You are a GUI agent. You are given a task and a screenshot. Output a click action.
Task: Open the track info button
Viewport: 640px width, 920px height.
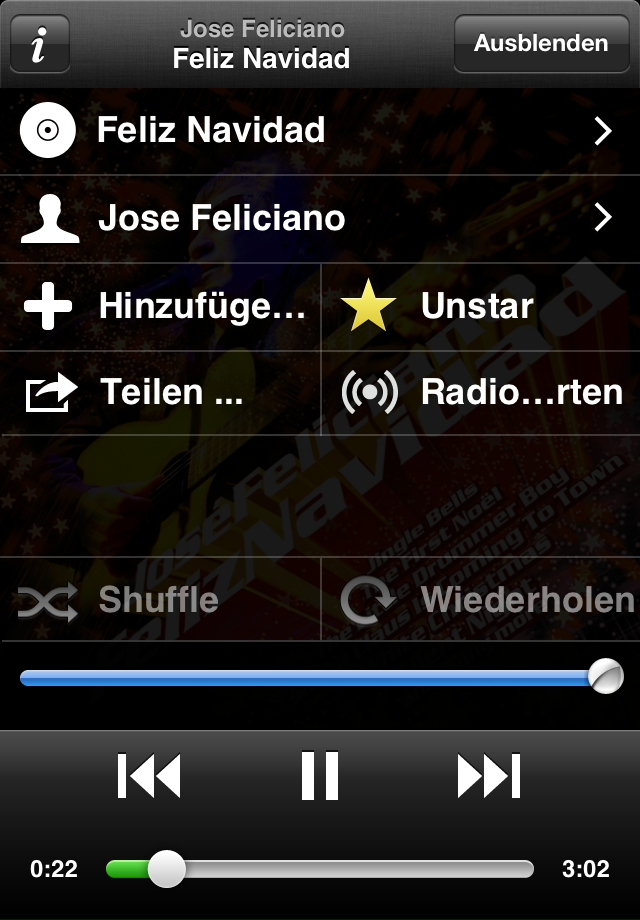coord(40,44)
